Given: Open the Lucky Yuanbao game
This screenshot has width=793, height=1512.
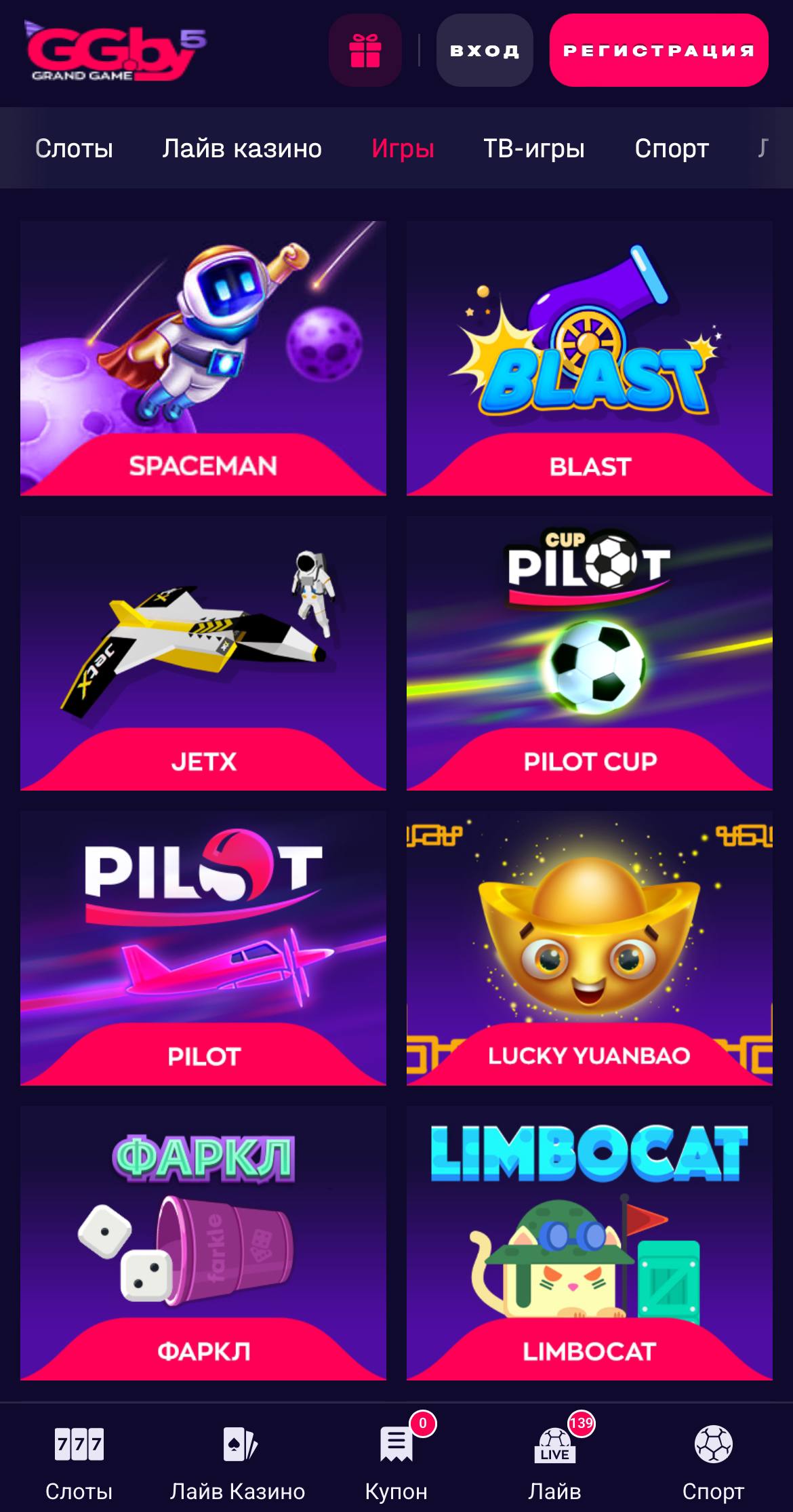Looking at the screenshot, I should (x=590, y=948).
